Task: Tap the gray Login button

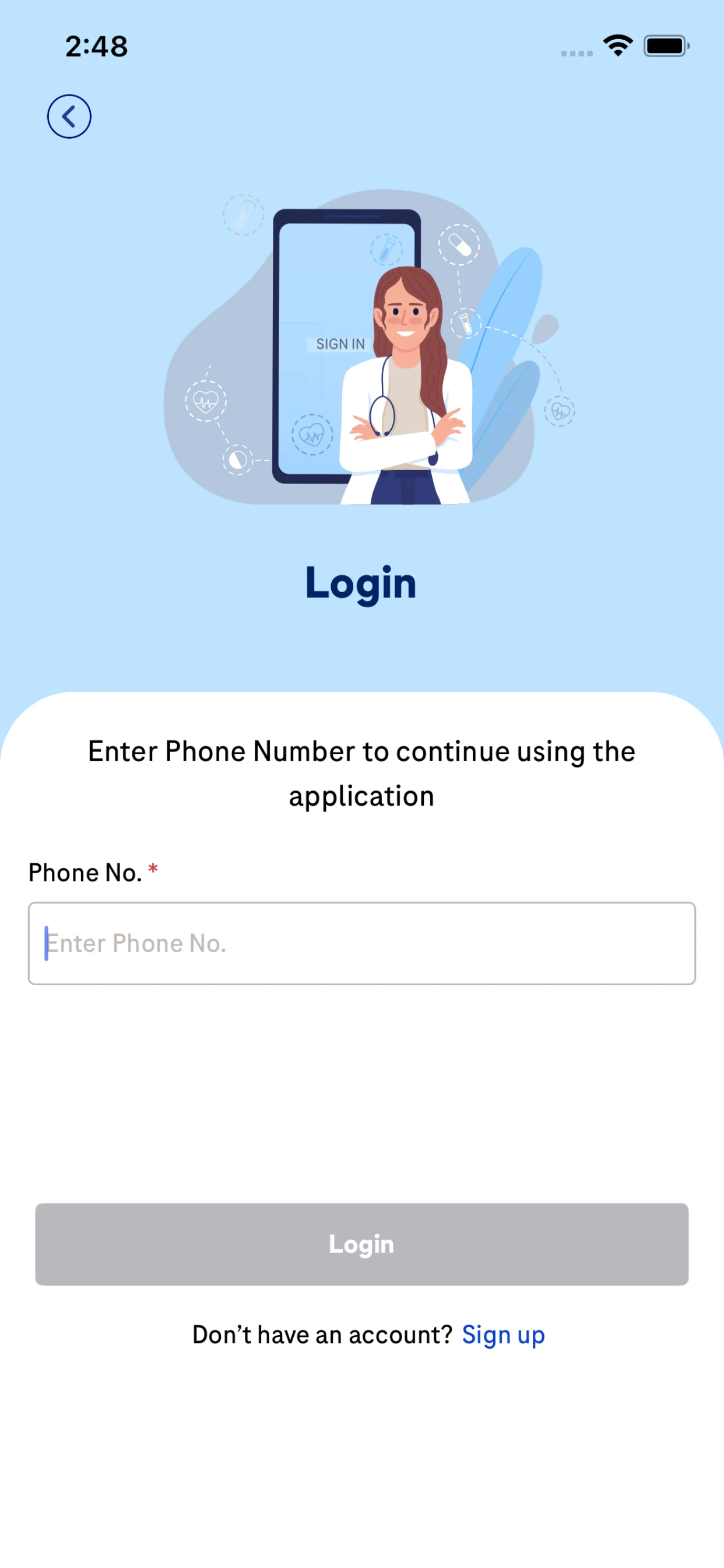Action: pos(362,1244)
